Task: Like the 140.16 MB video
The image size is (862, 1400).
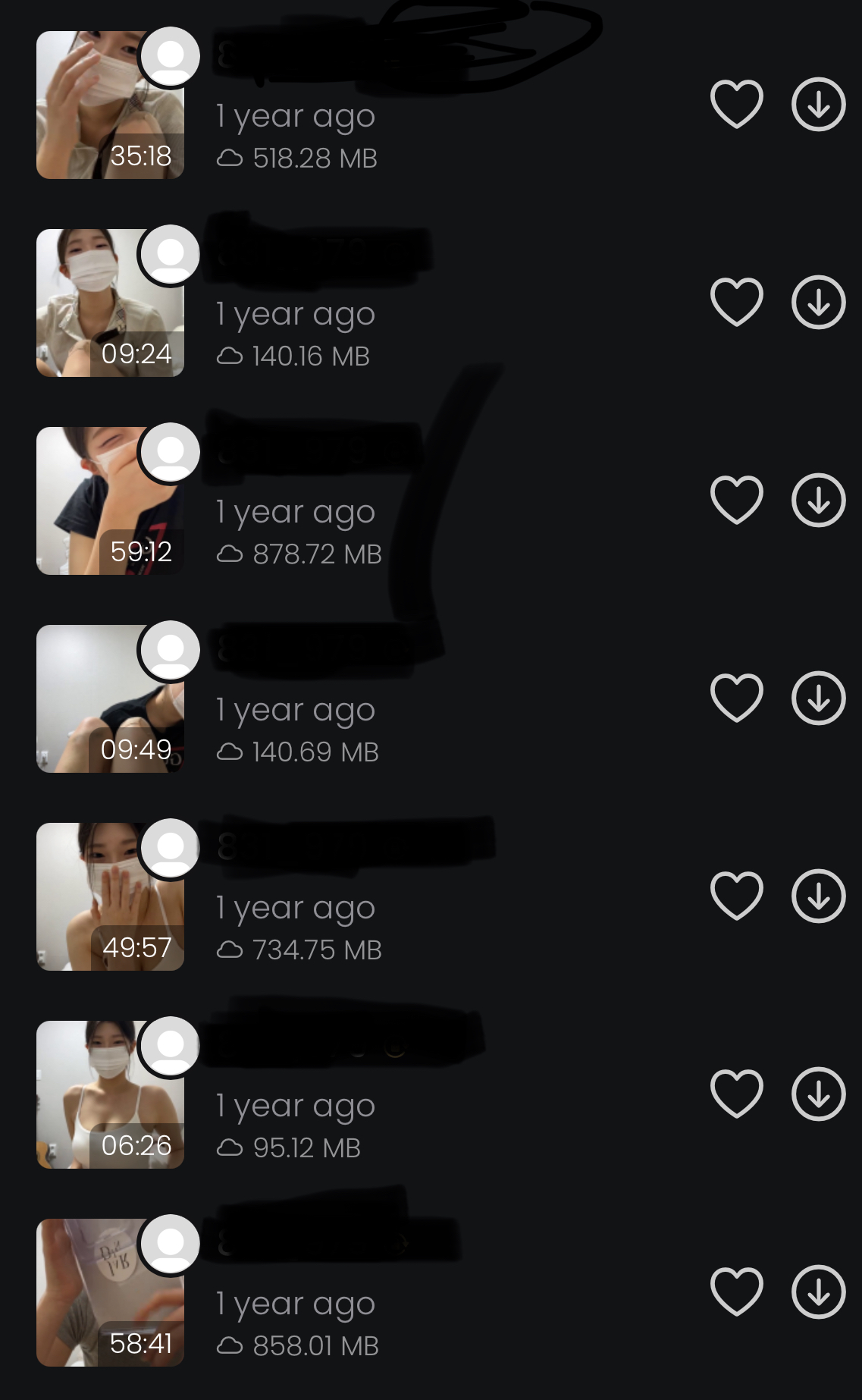Action: pyautogui.click(x=736, y=302)
